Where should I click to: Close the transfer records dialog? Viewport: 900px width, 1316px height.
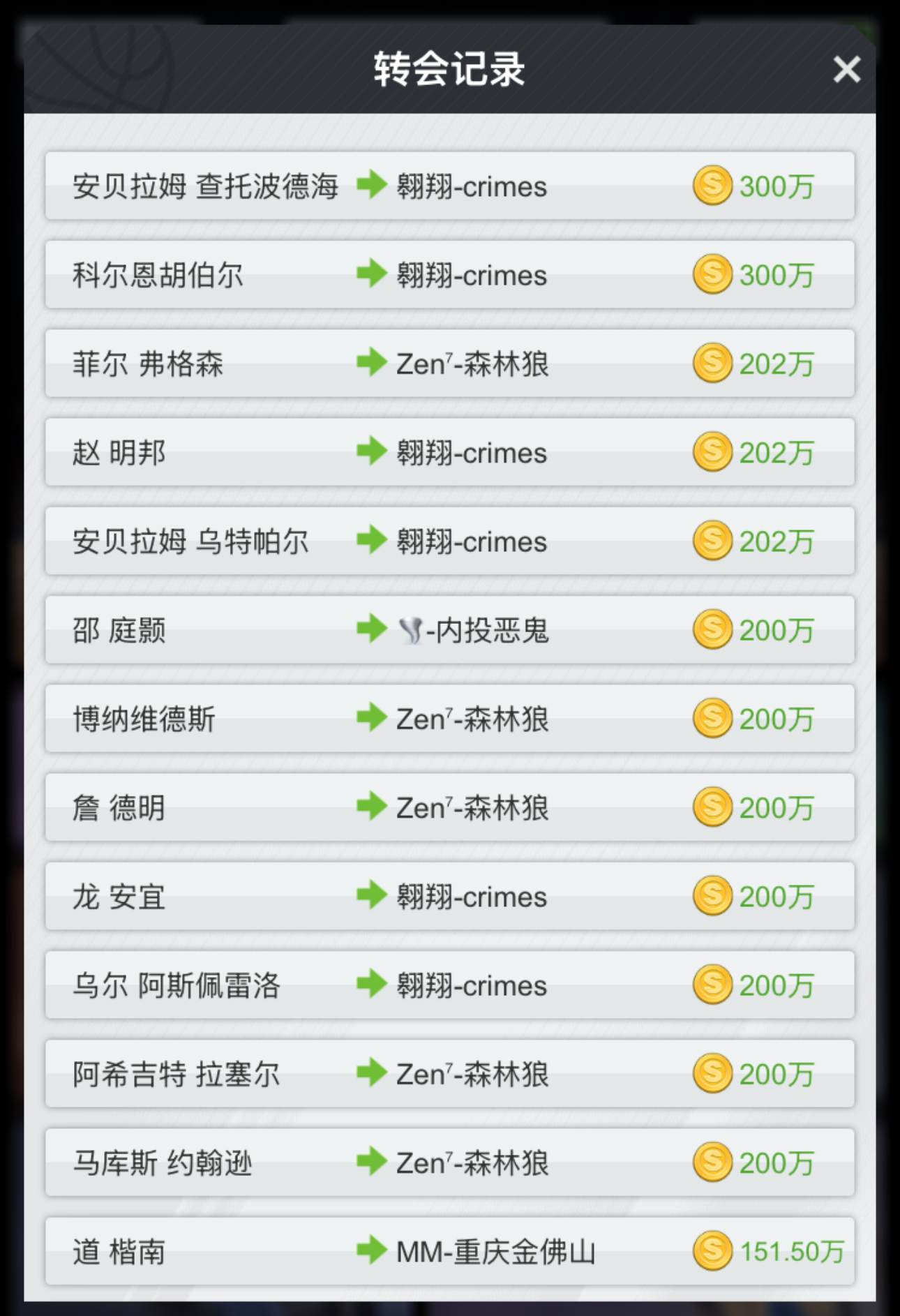pos(846,69)
